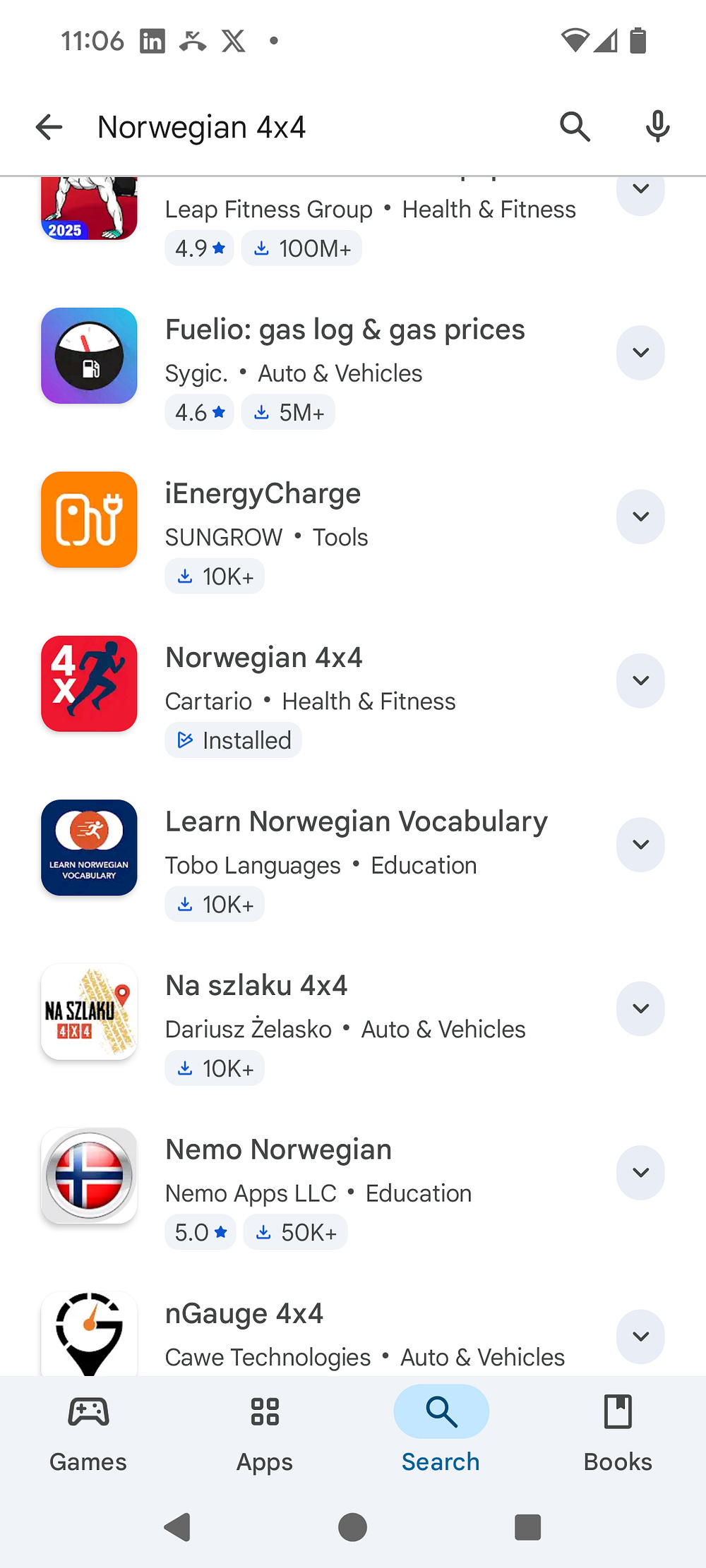Open Learn Norwegian Vocabulary listing

[356, 822]
